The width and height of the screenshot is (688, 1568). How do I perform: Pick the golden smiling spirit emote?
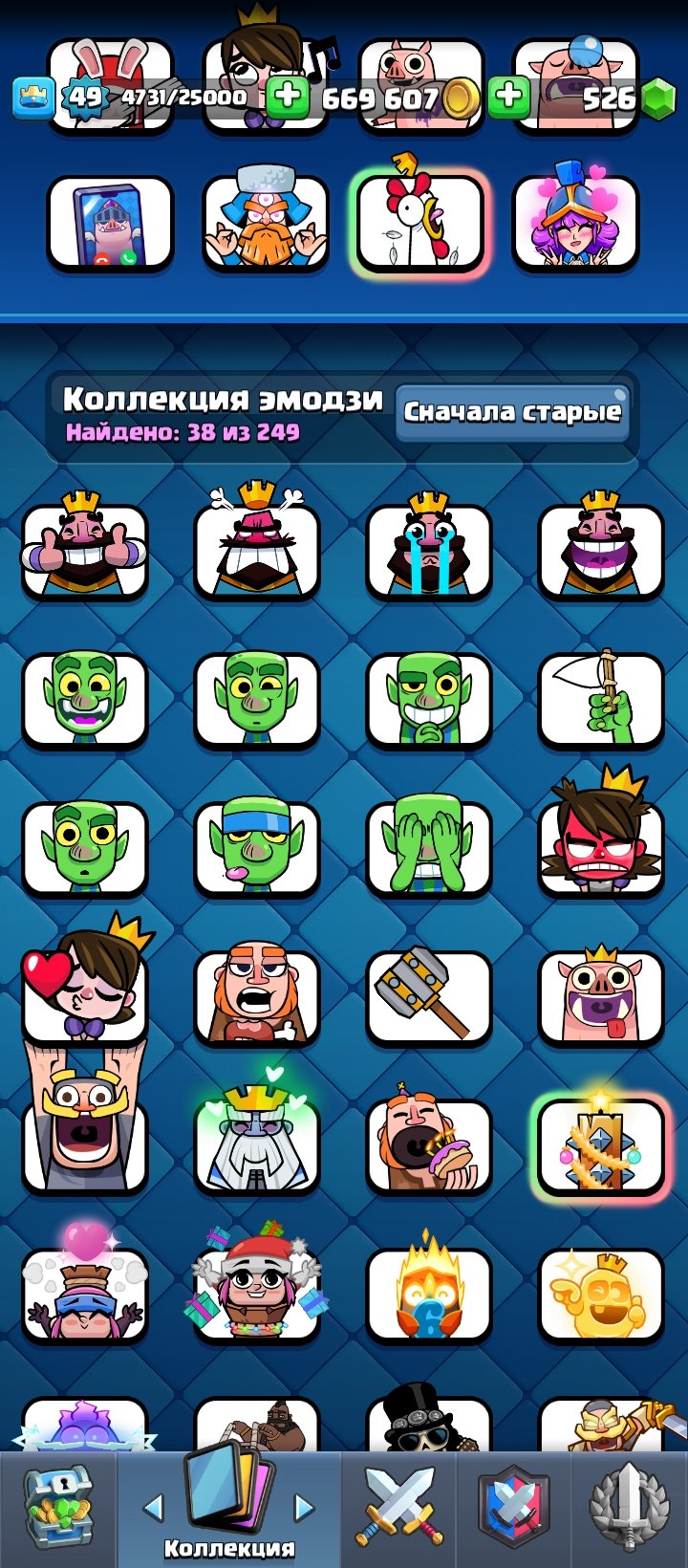click(x=601, y=1293)
